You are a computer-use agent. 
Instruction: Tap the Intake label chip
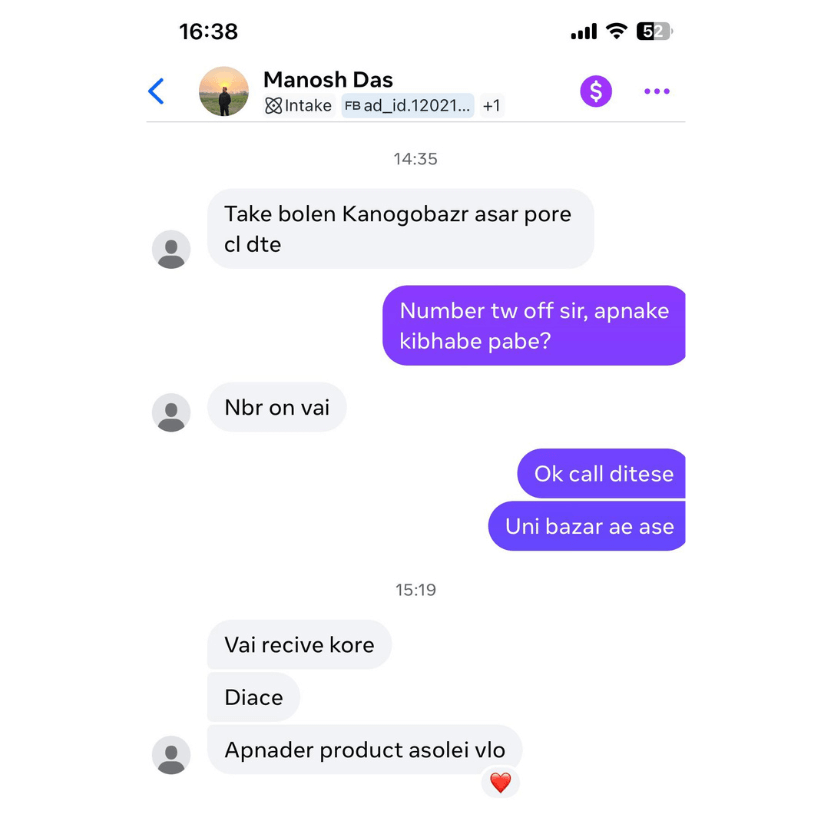coord(298,106)
